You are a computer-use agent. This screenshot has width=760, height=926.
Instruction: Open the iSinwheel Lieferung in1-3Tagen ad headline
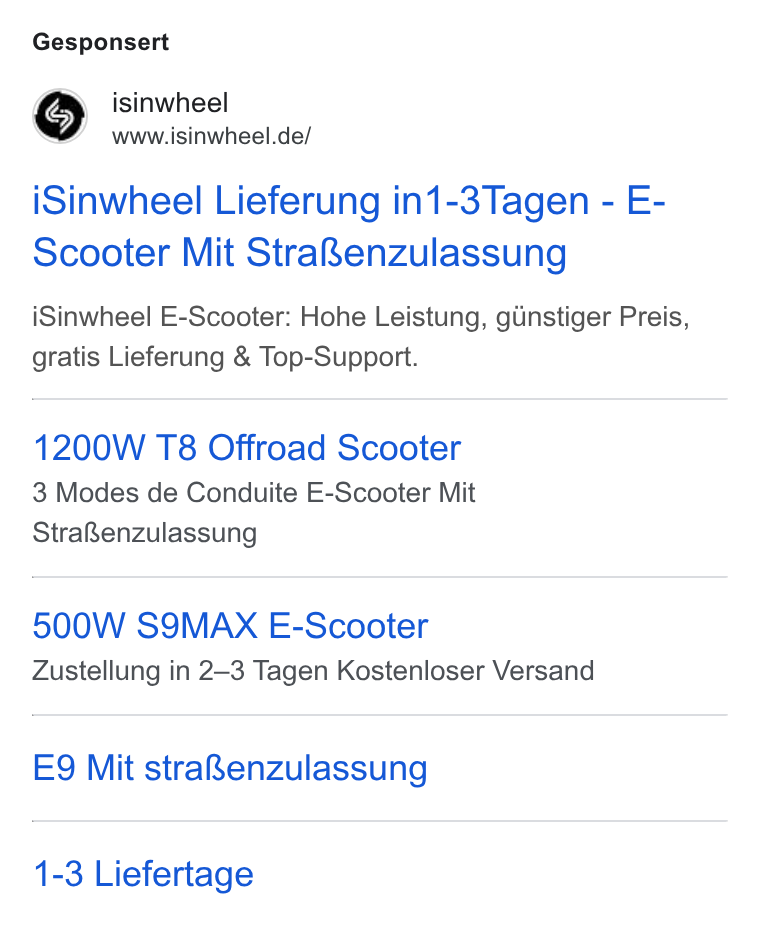348,226
